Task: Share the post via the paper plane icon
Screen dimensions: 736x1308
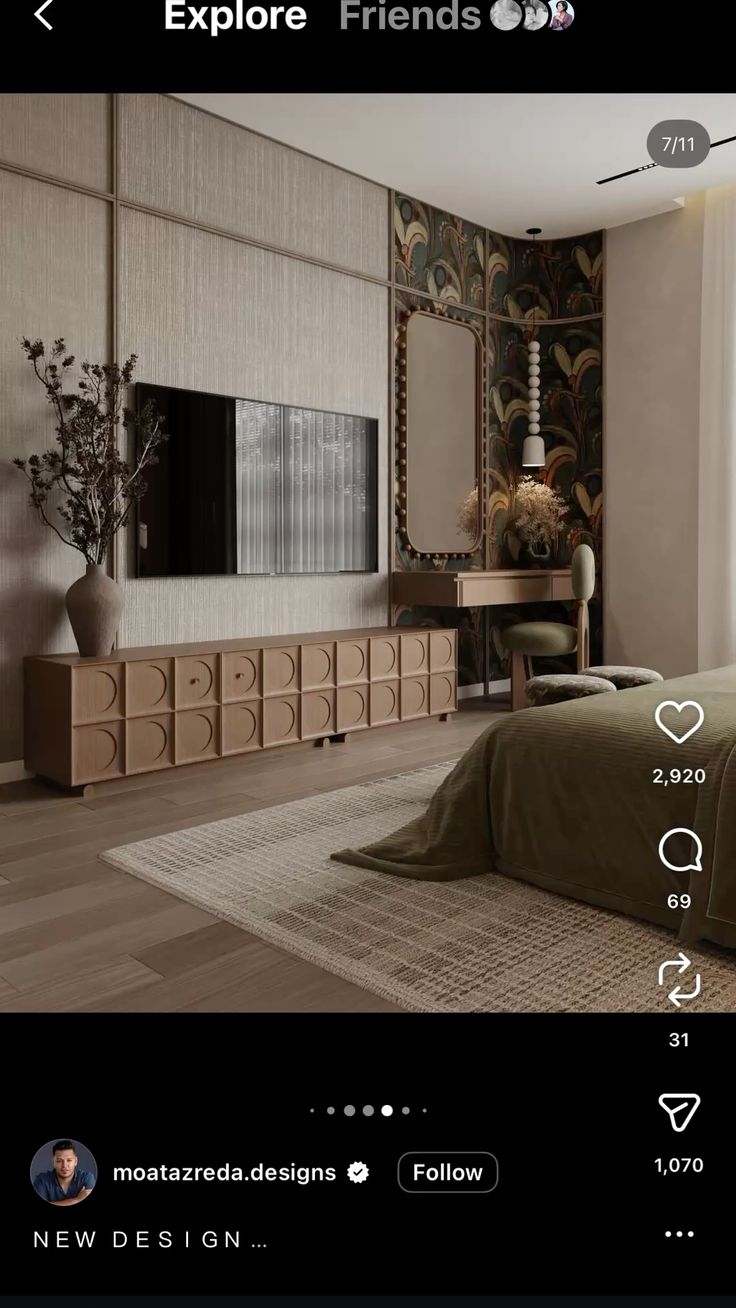Action: 679,1112
